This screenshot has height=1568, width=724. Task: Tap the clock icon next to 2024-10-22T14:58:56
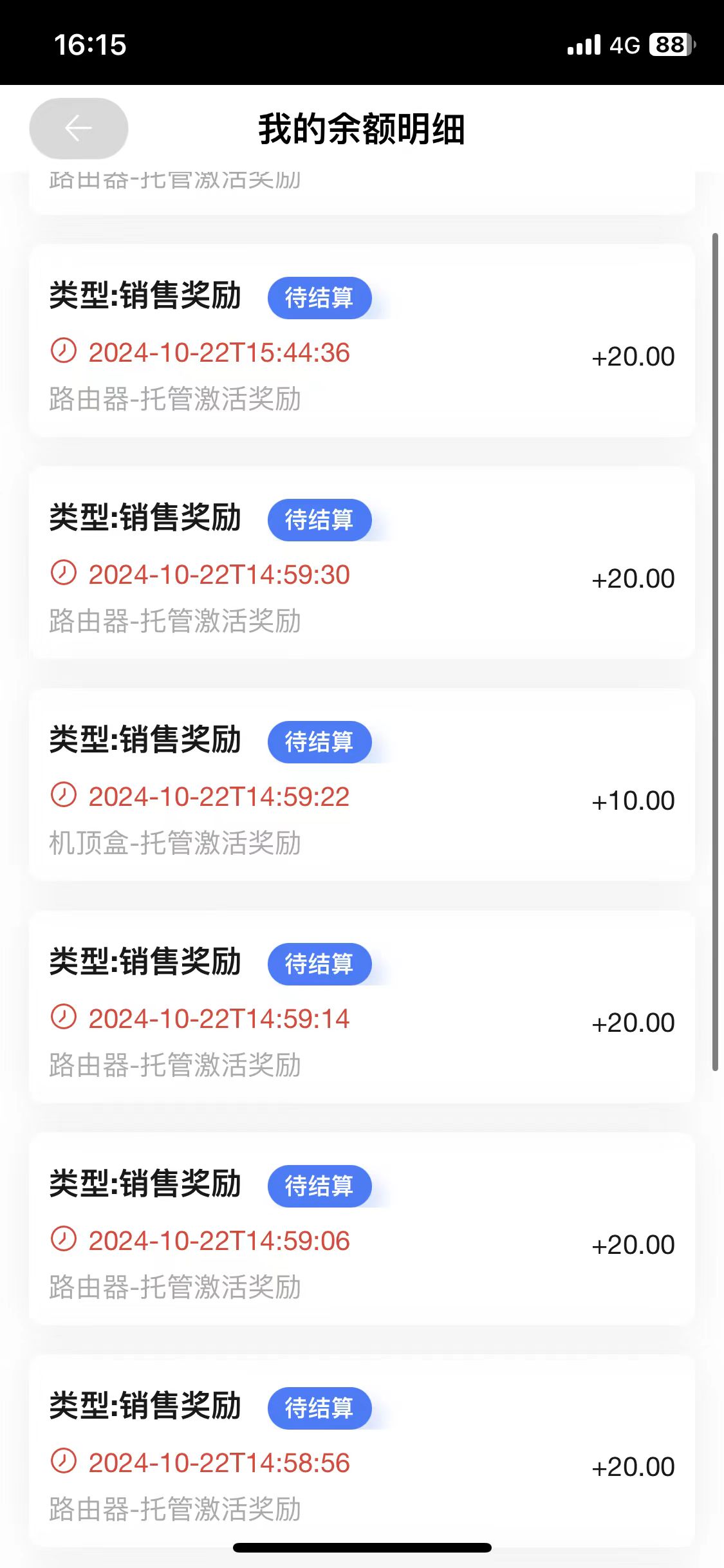click(x=64, y=1464)
